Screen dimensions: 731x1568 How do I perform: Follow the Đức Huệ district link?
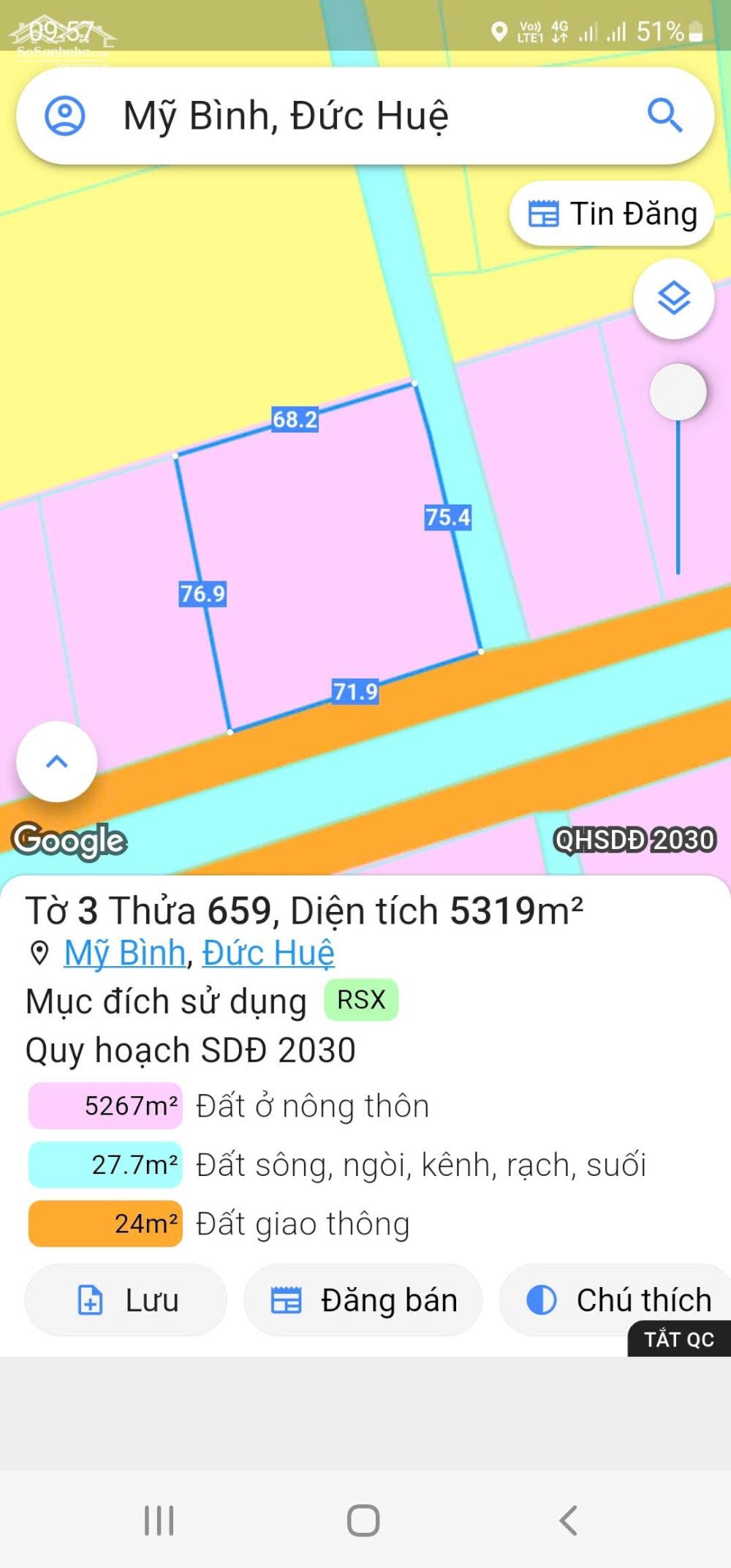click(x=266, y=952)
